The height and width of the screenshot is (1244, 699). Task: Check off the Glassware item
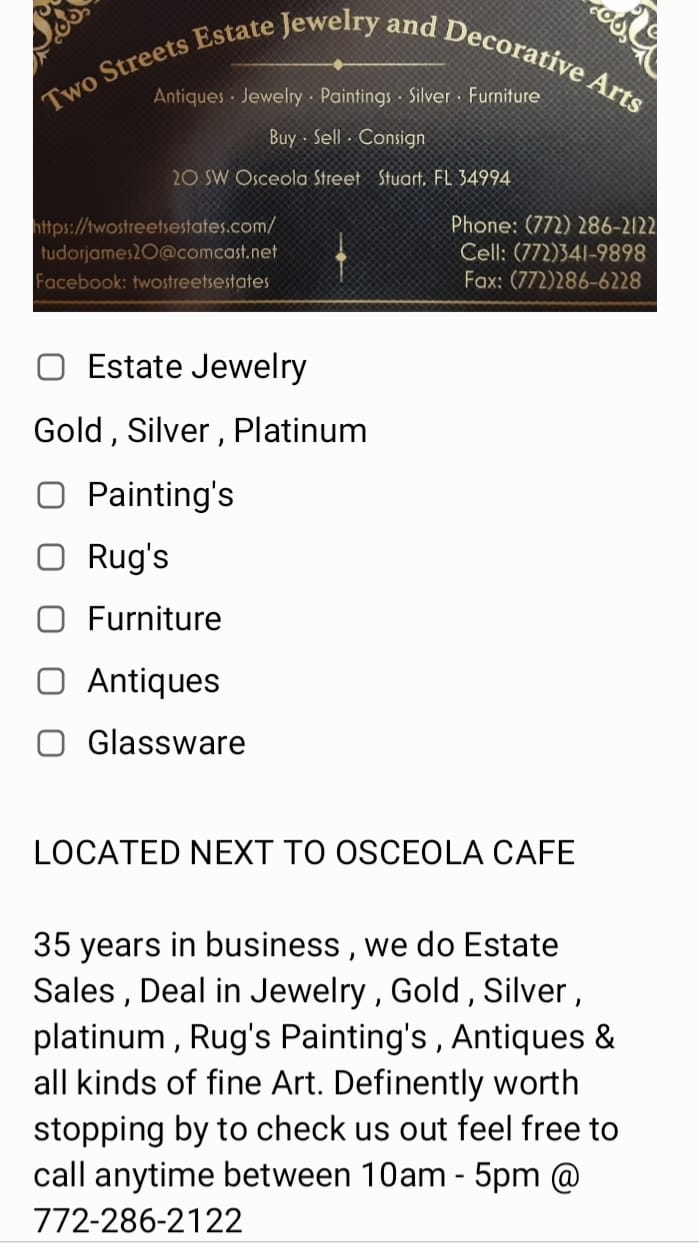tap(51, 743)
